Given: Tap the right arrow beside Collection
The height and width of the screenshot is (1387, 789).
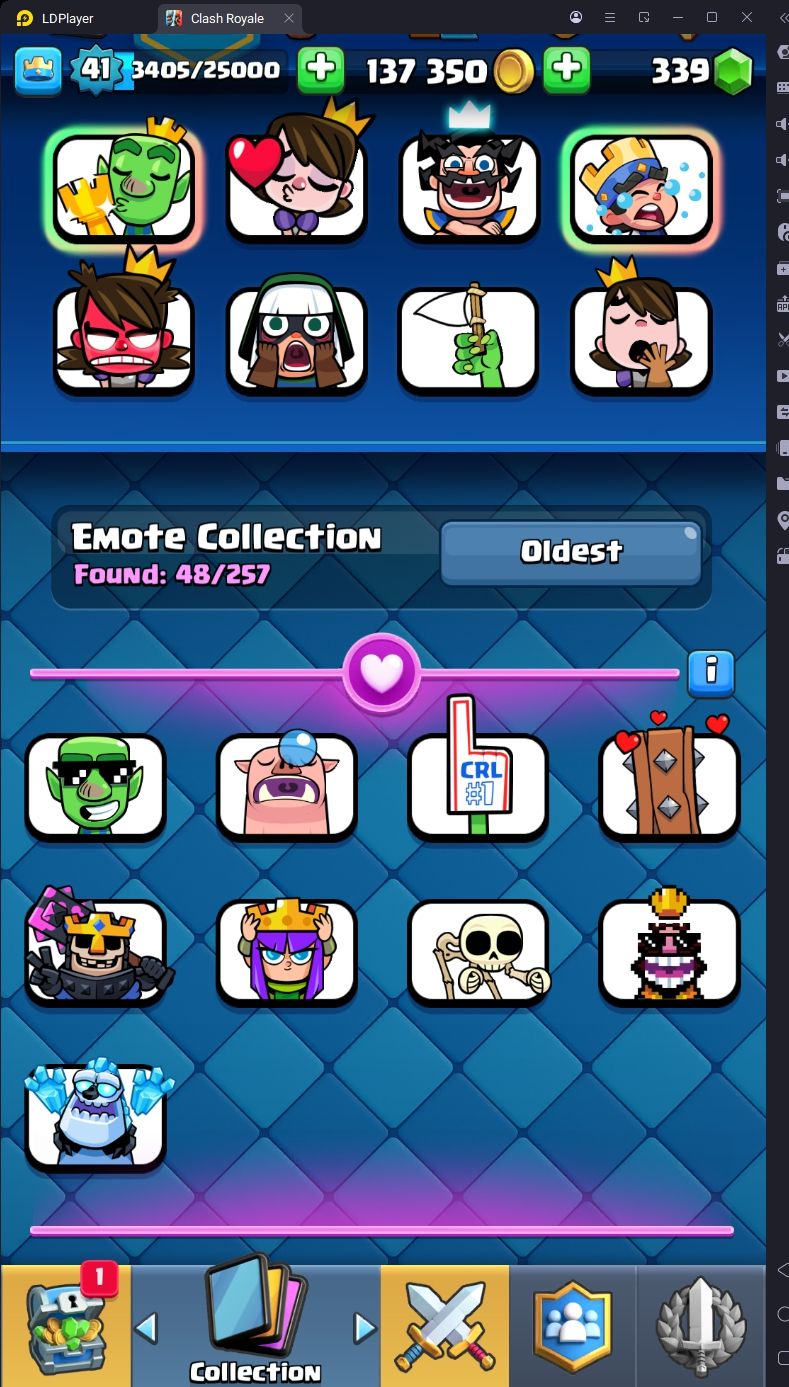Looking at the screenshot, I should [365, 1327].
